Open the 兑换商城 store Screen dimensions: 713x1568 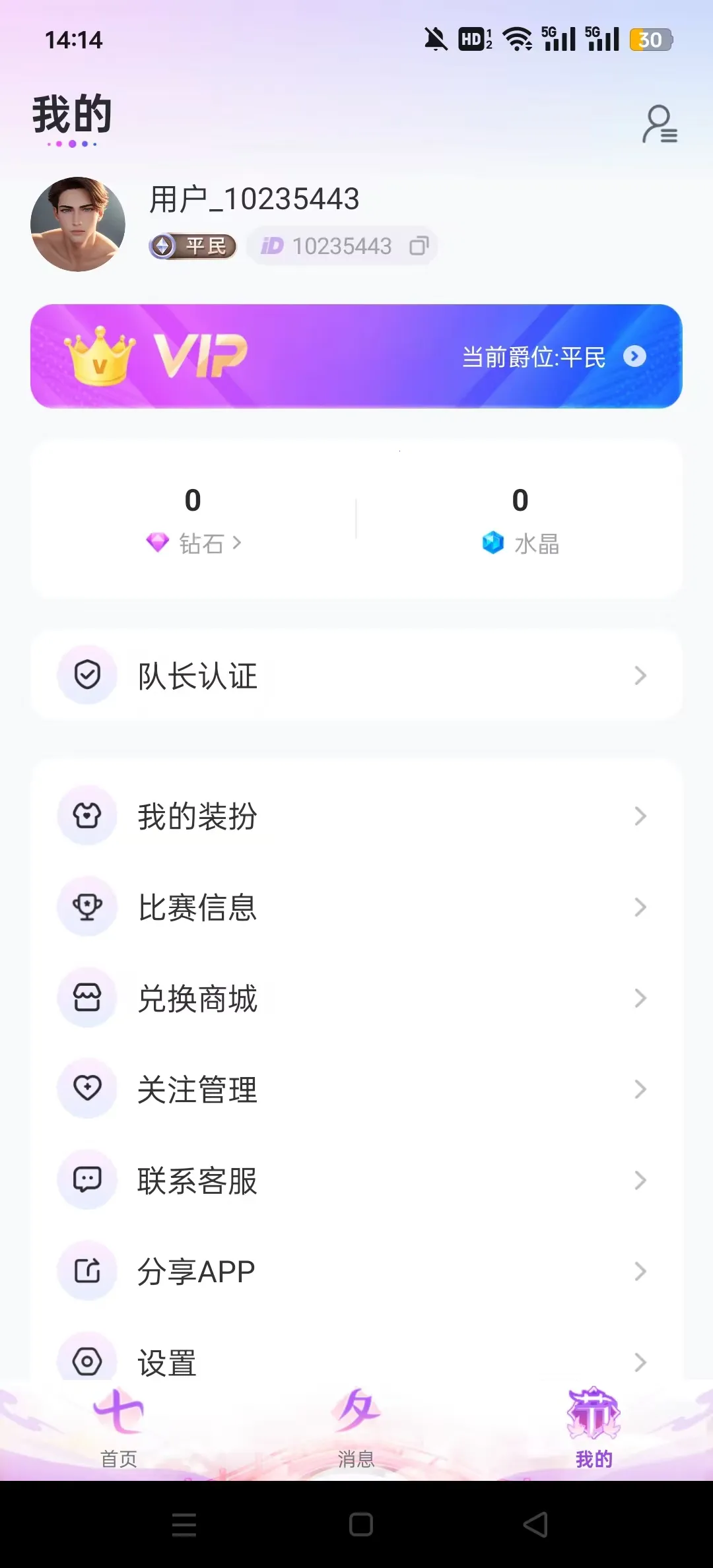pos(356,998)
